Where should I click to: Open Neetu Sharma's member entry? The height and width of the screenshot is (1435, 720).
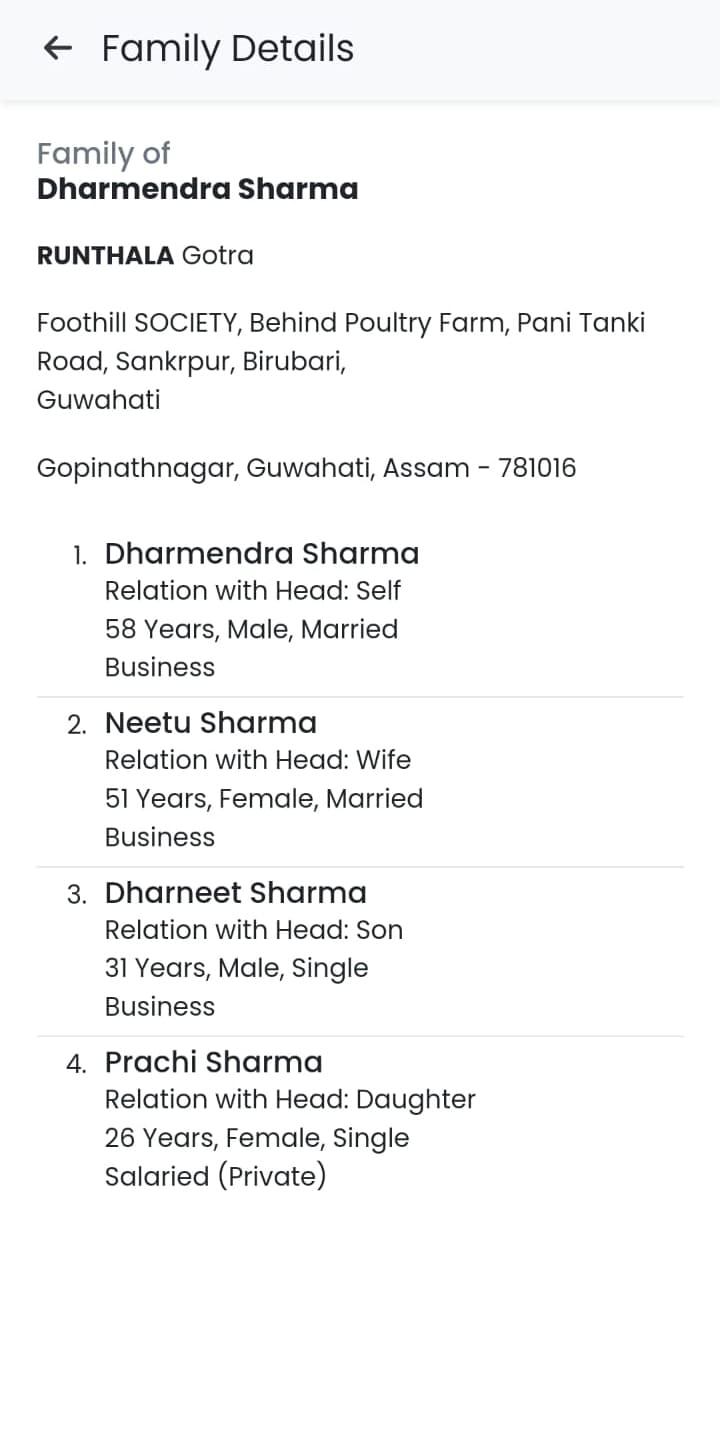click(360, 781)
